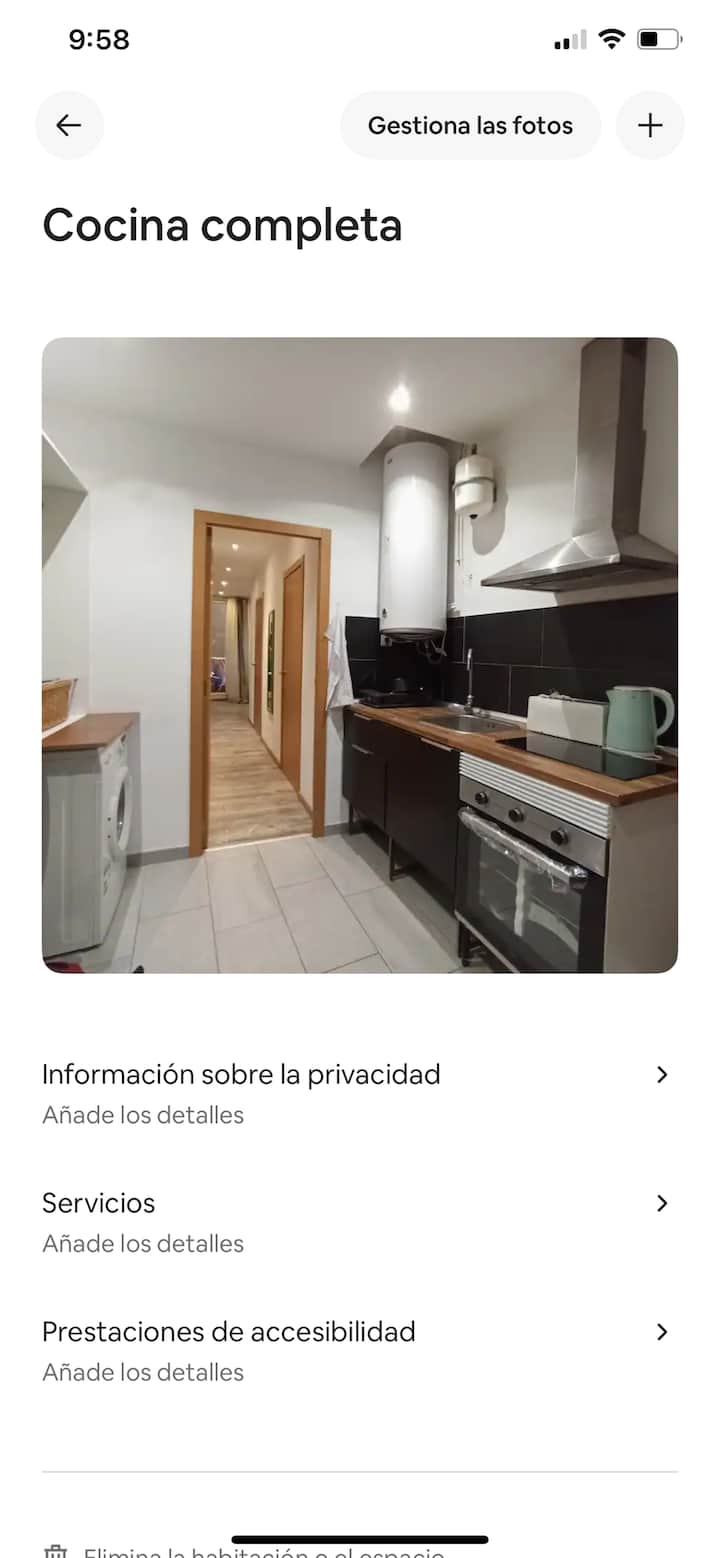
Task: Go back using the arrow button
Action: tap(69, 125)
